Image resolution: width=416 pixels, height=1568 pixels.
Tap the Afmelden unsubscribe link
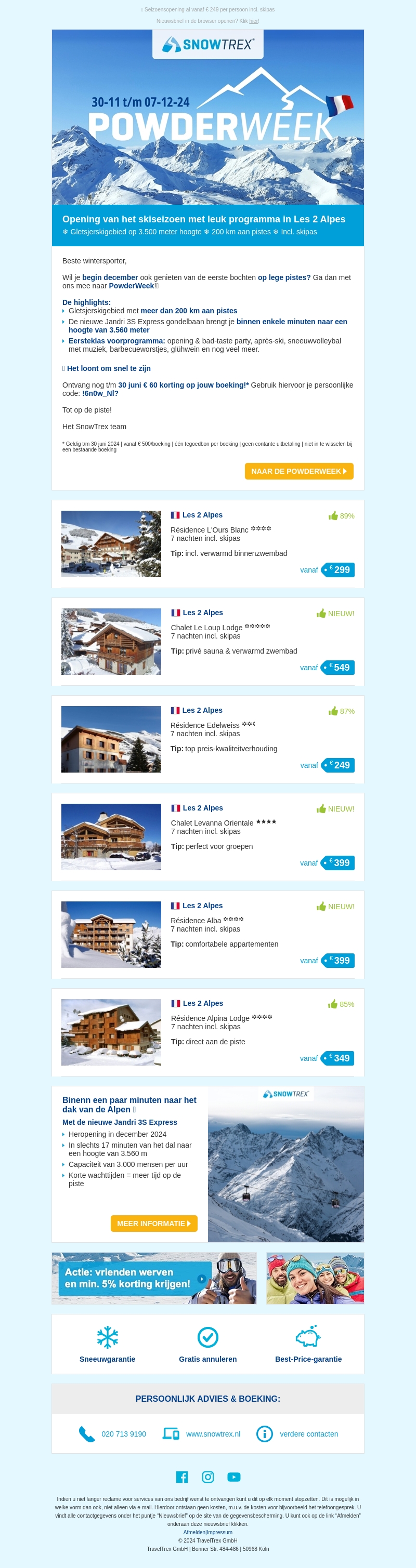pyautogui.click(x=194, y=1533)
